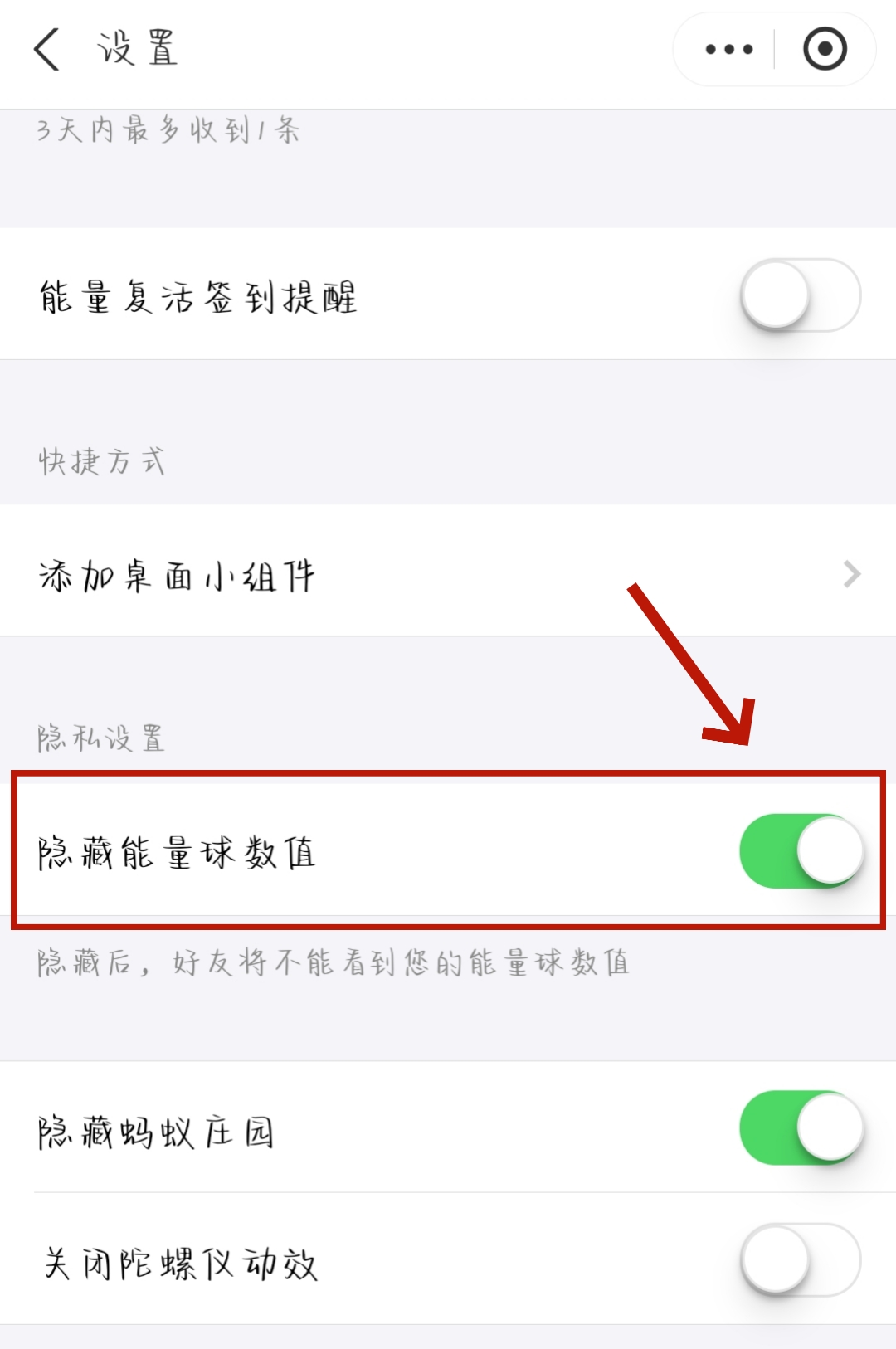Disable the 隐藏蚂蚁庄园 switch
896x1349 pixels.
[801, 1128]
